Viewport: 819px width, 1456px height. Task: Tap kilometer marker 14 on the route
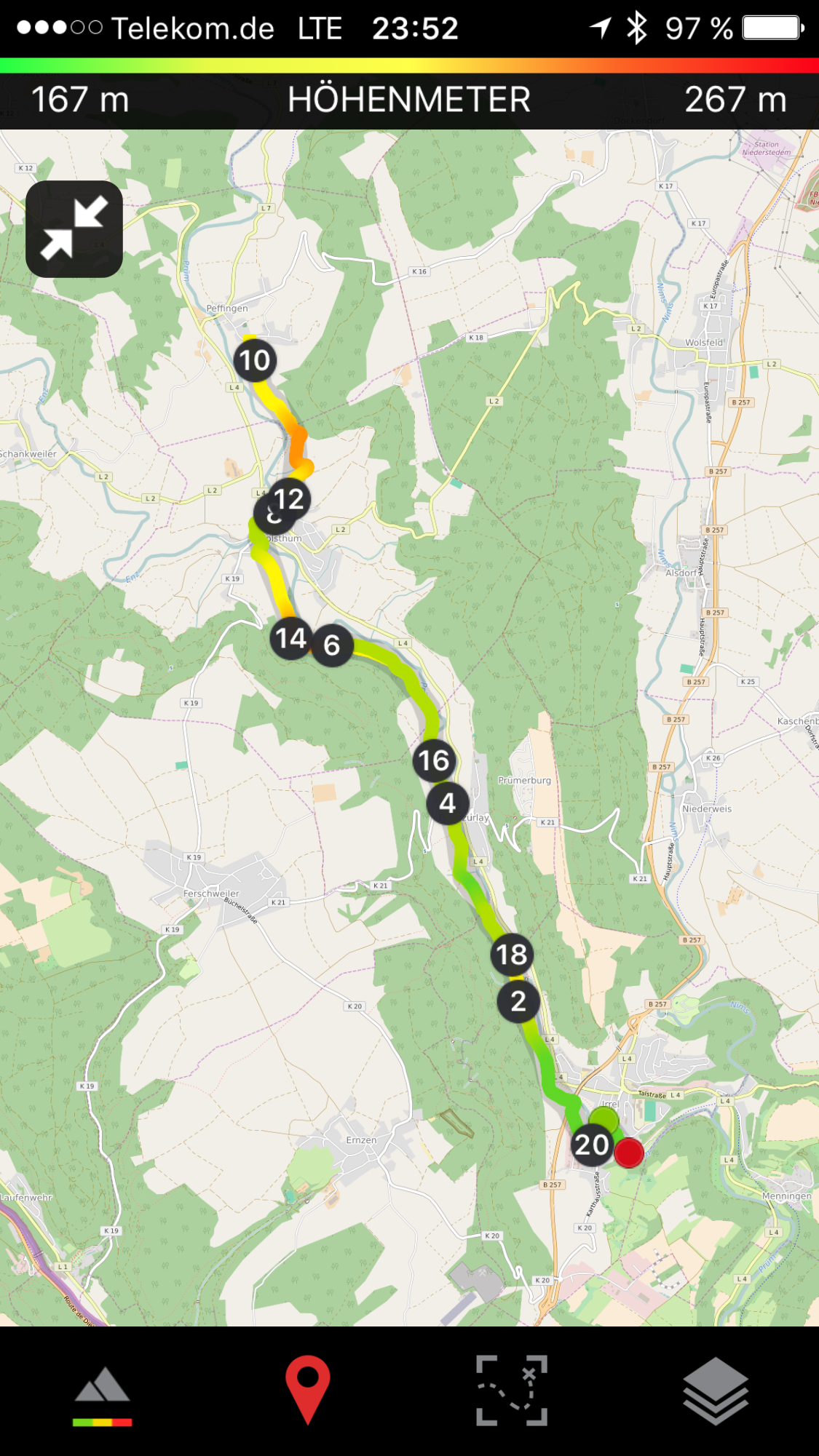[x=291, y=638]
